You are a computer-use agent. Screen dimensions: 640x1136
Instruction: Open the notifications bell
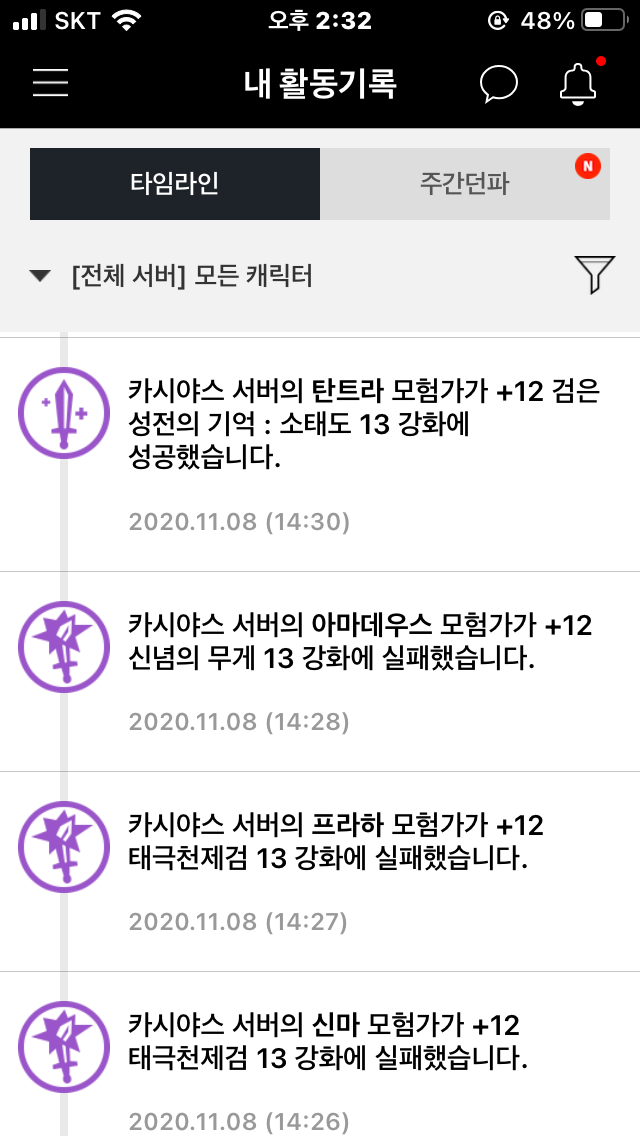[578, 84]
